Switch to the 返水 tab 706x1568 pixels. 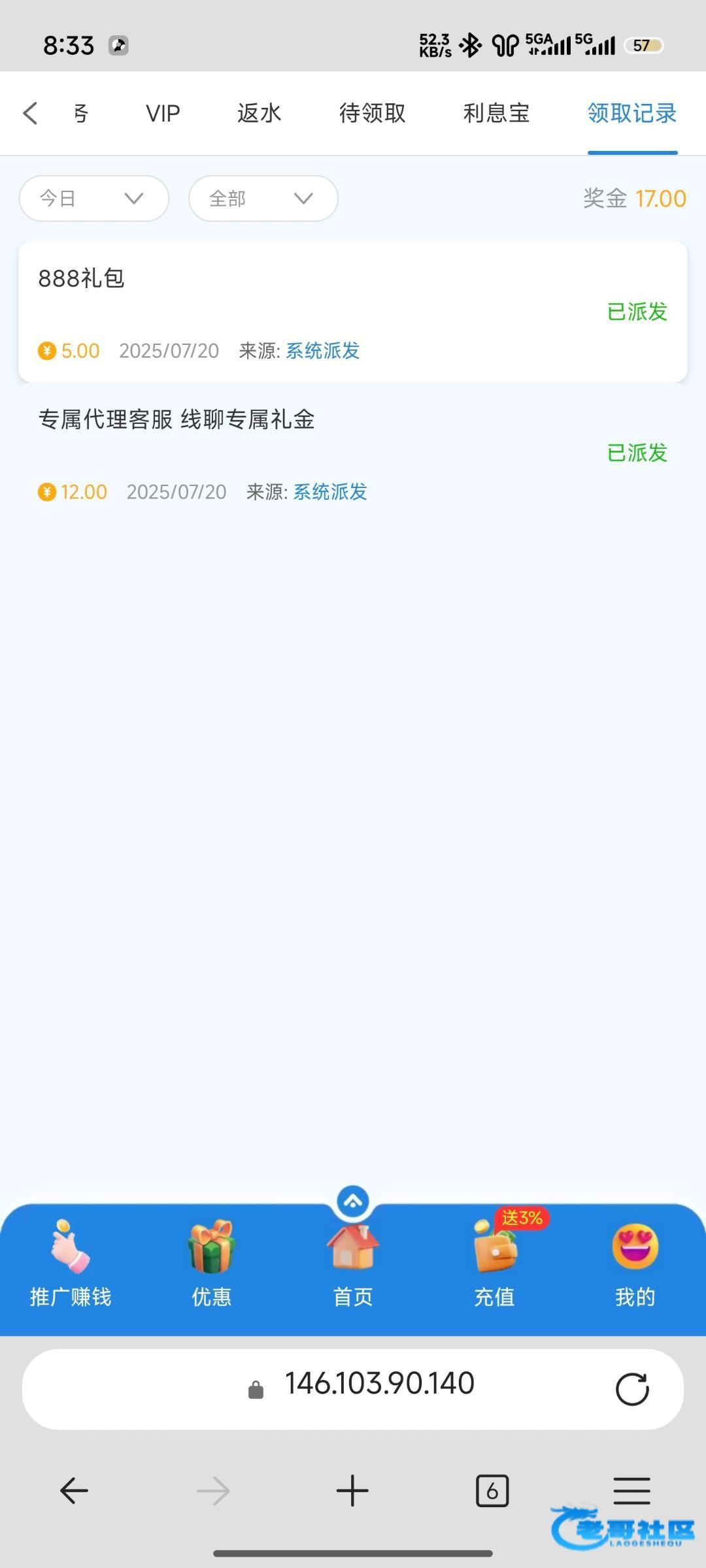click(259, 113)
